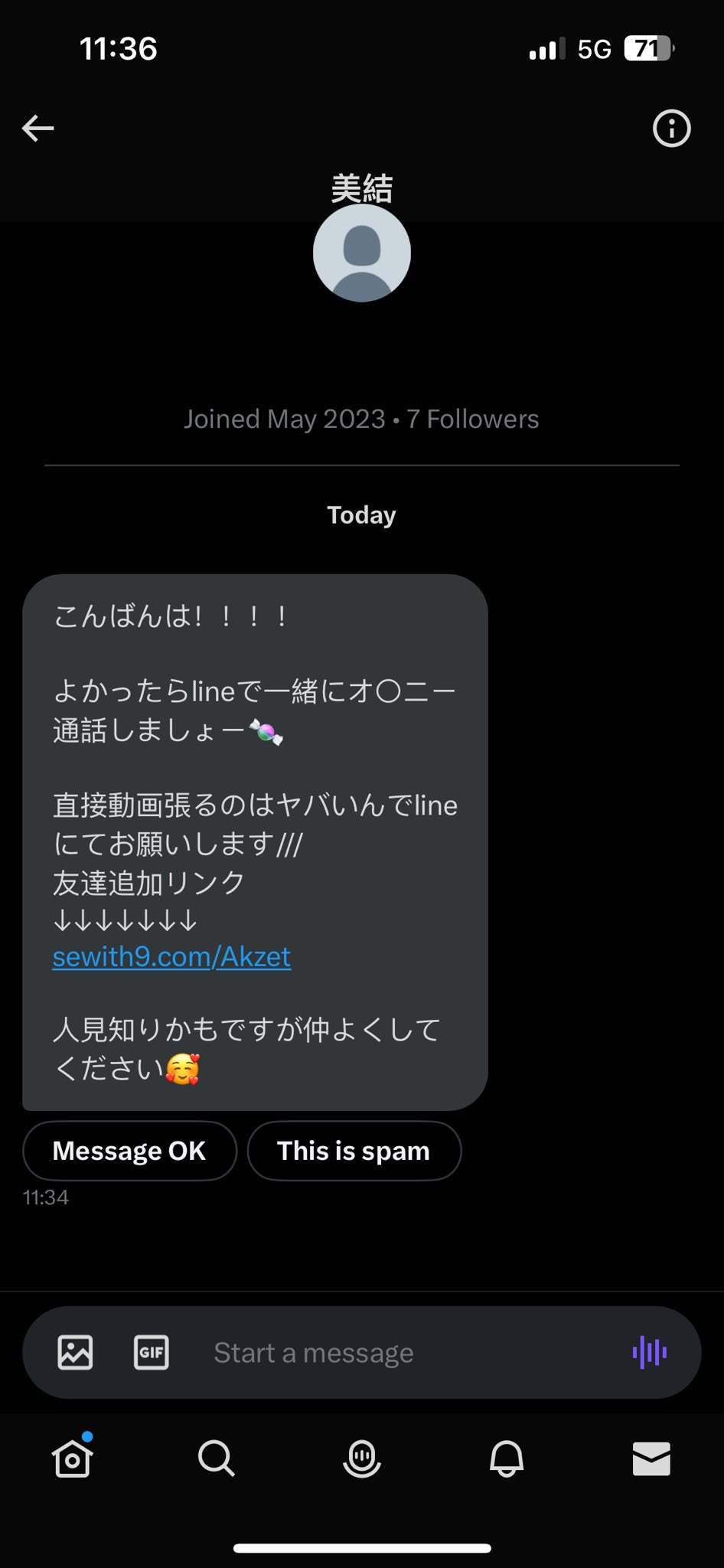Mark the message as OK
This screenshot has width=724, height=1568.
coord(129,1151)
